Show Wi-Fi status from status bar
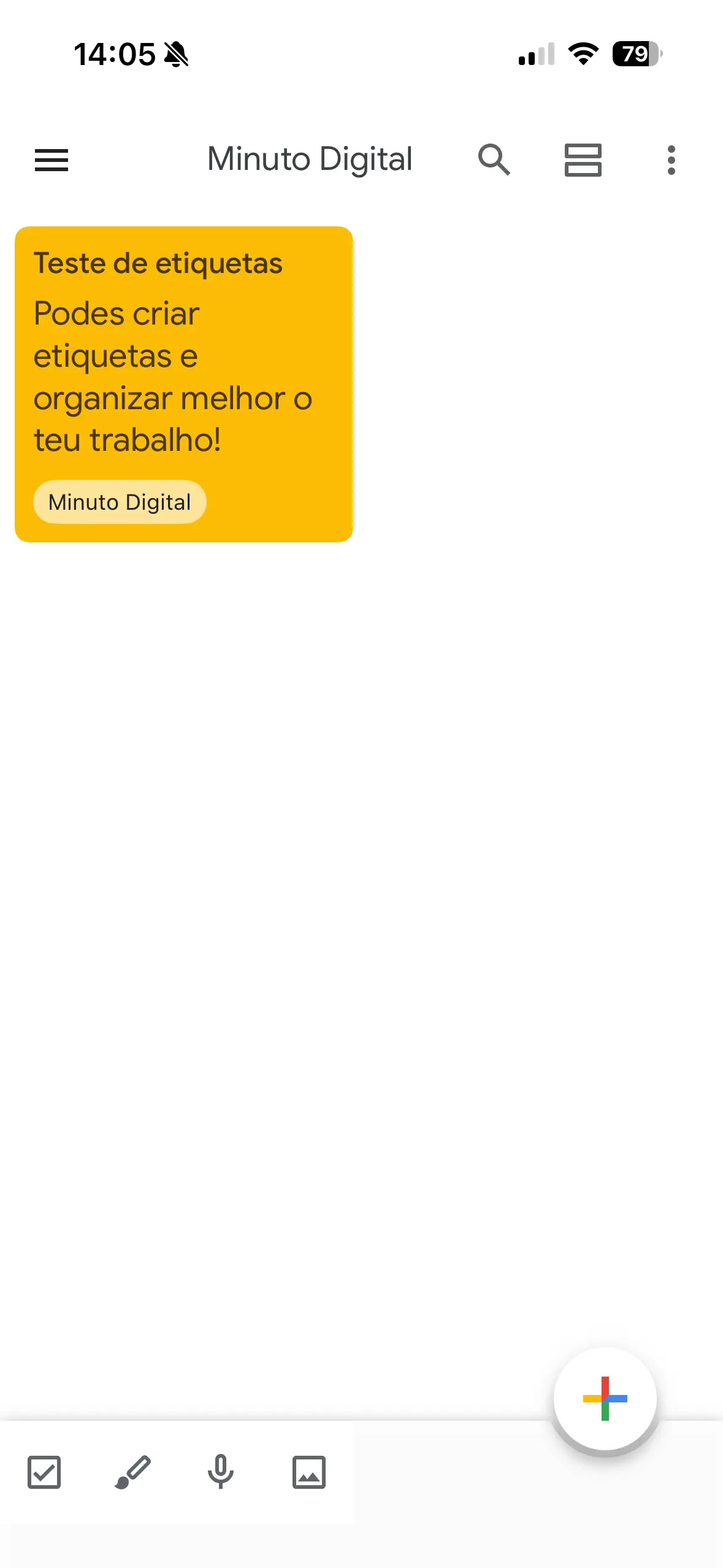723x1568 pixels. tap(582, 55)
